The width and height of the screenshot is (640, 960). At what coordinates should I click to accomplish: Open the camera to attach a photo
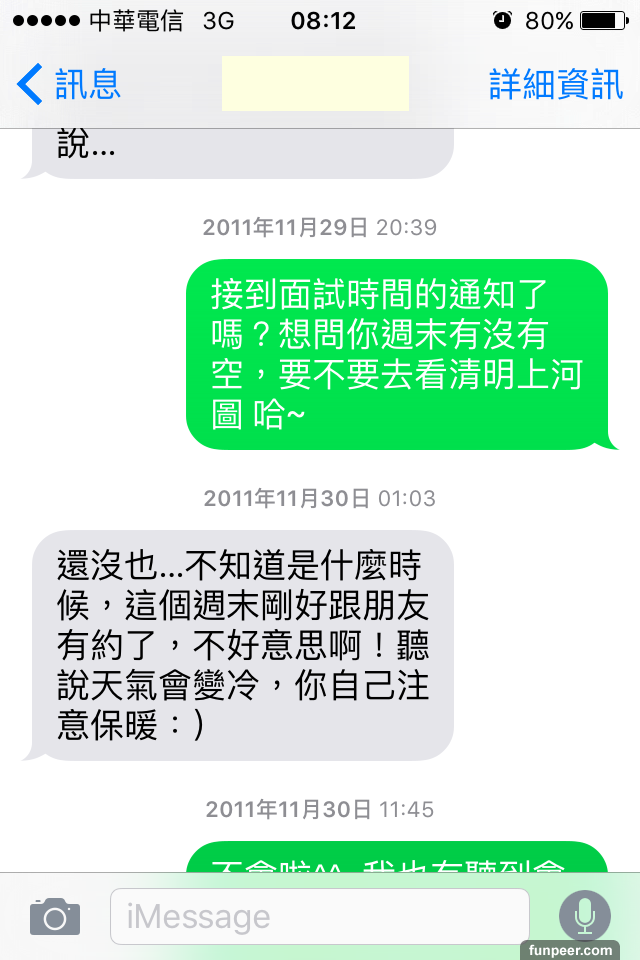[54, 916]
